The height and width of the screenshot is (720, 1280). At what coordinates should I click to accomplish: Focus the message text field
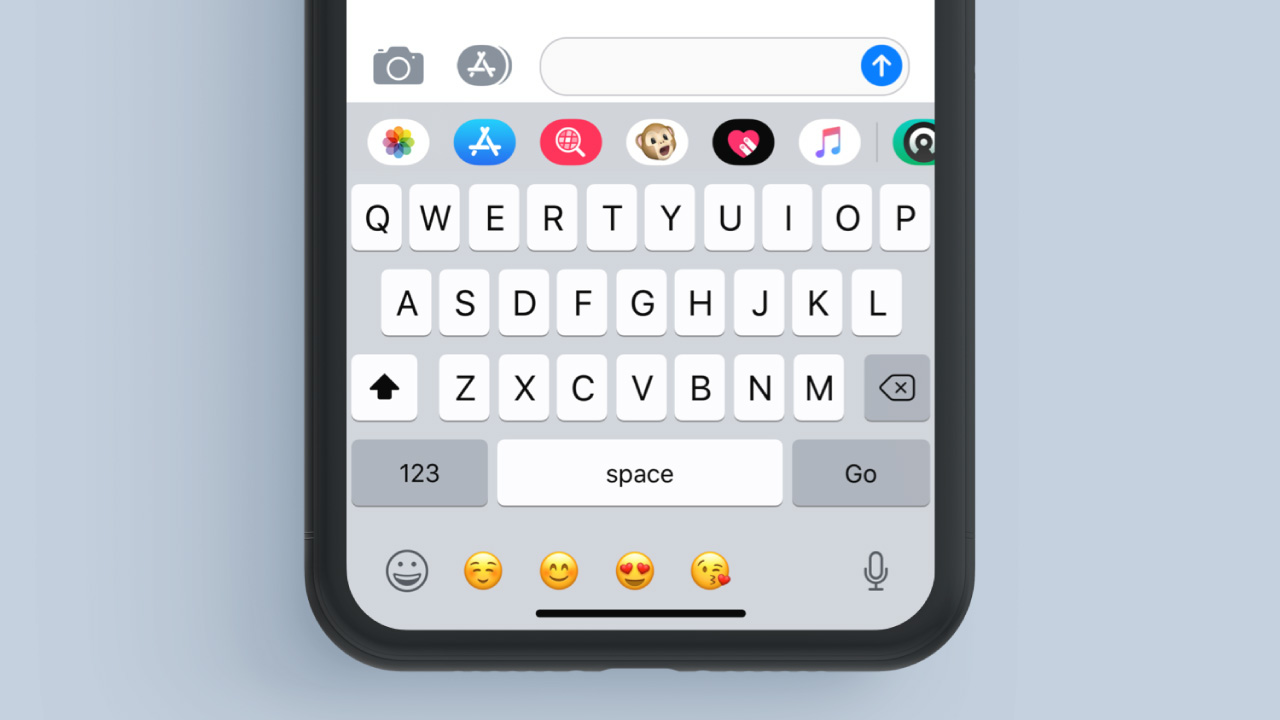pos(700,67)
